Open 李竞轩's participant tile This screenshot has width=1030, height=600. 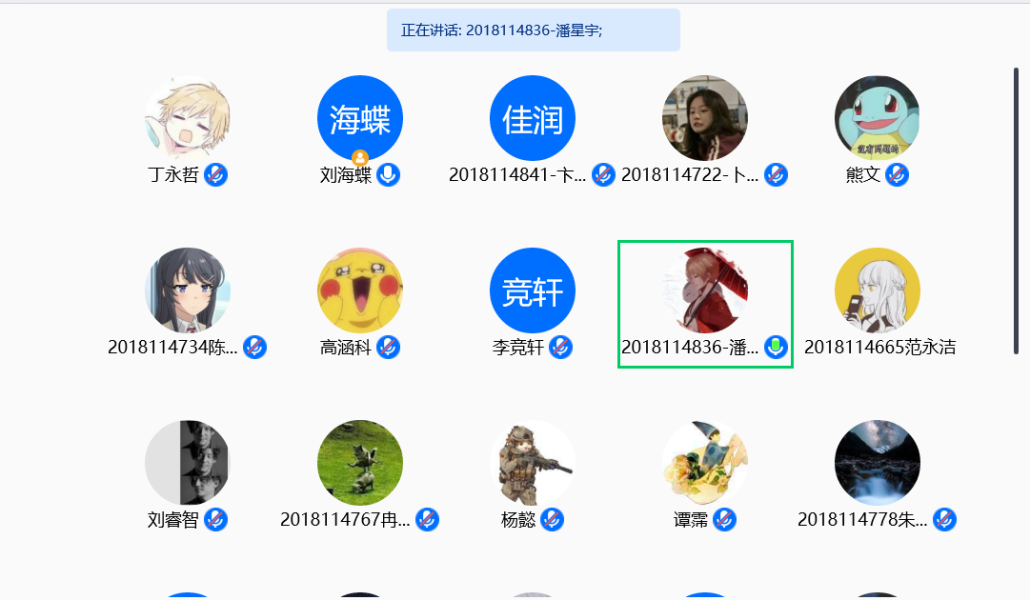click(x=532, y=290)
